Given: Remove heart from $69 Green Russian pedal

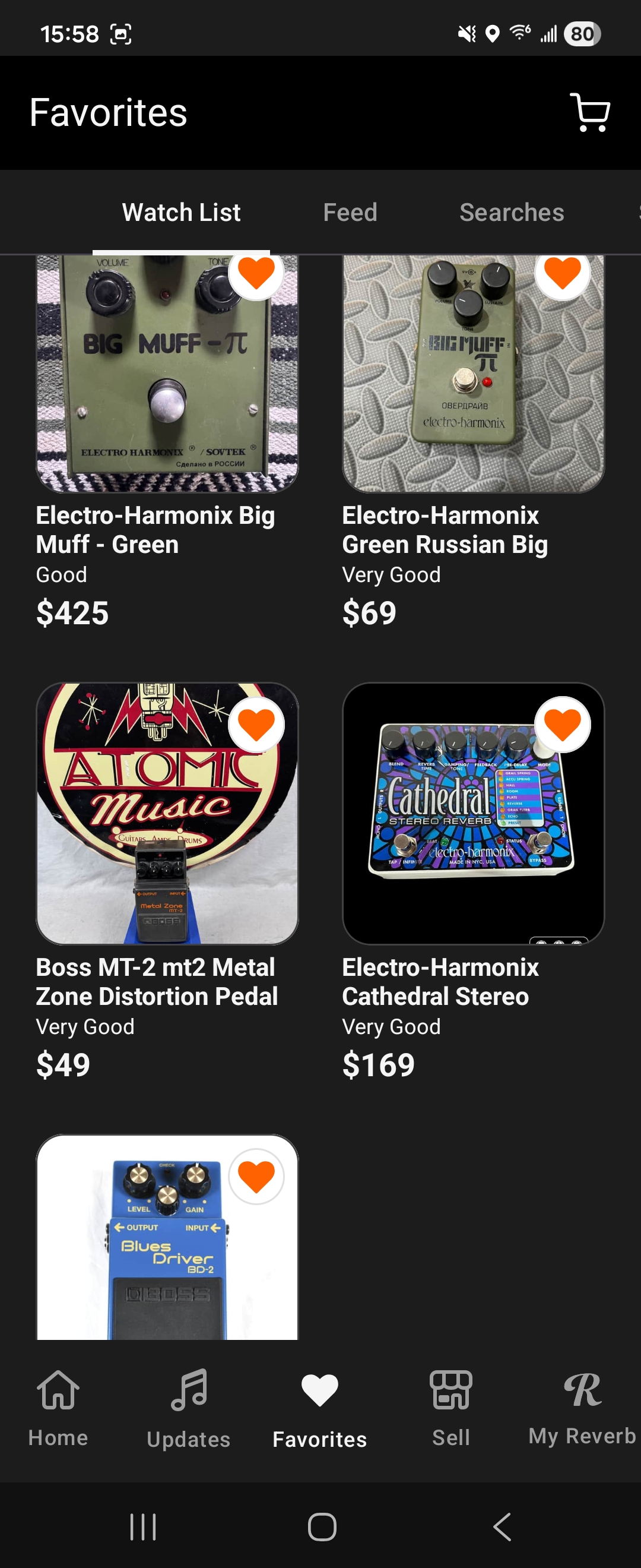Looking at the screenshot, I should click(562, 272).
